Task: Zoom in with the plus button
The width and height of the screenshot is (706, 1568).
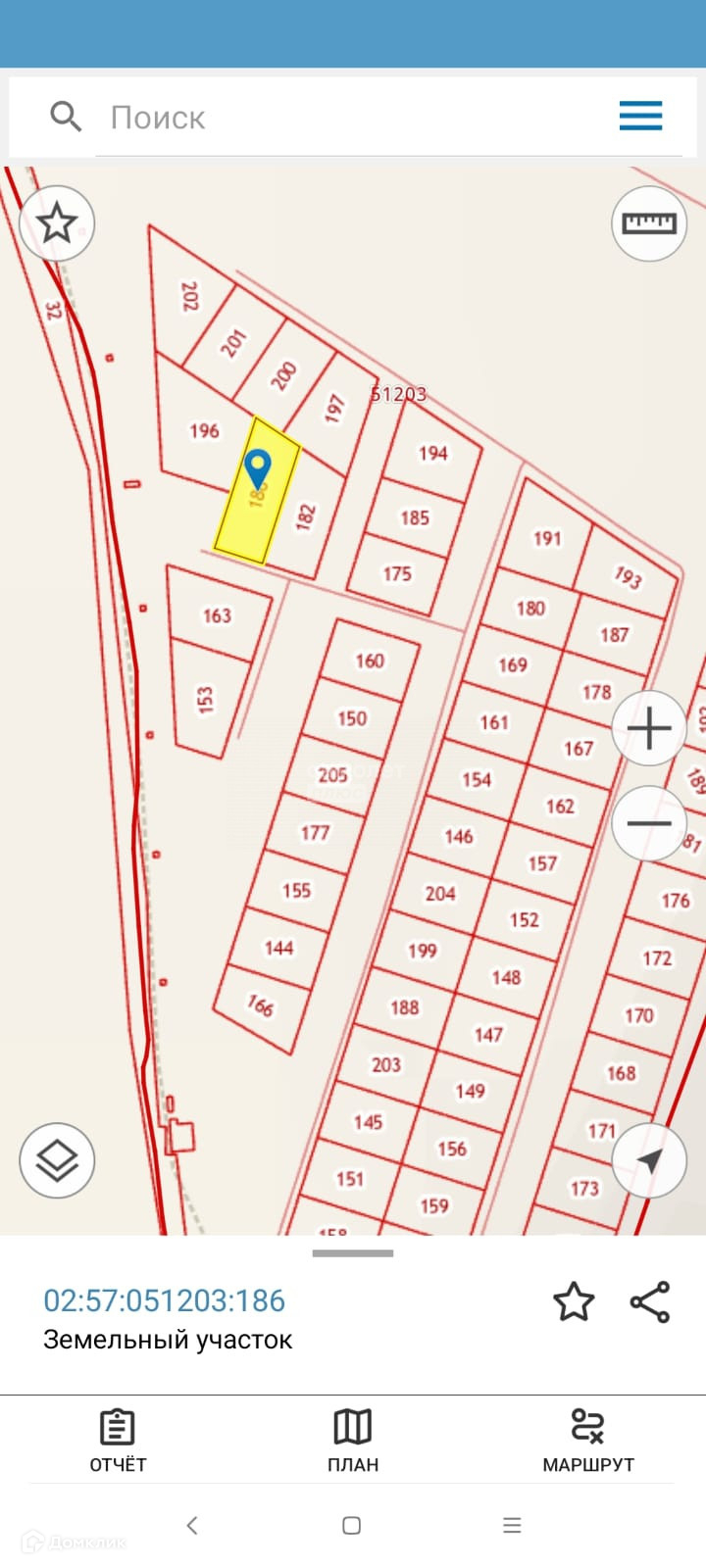Action: [x=649, y=728]
